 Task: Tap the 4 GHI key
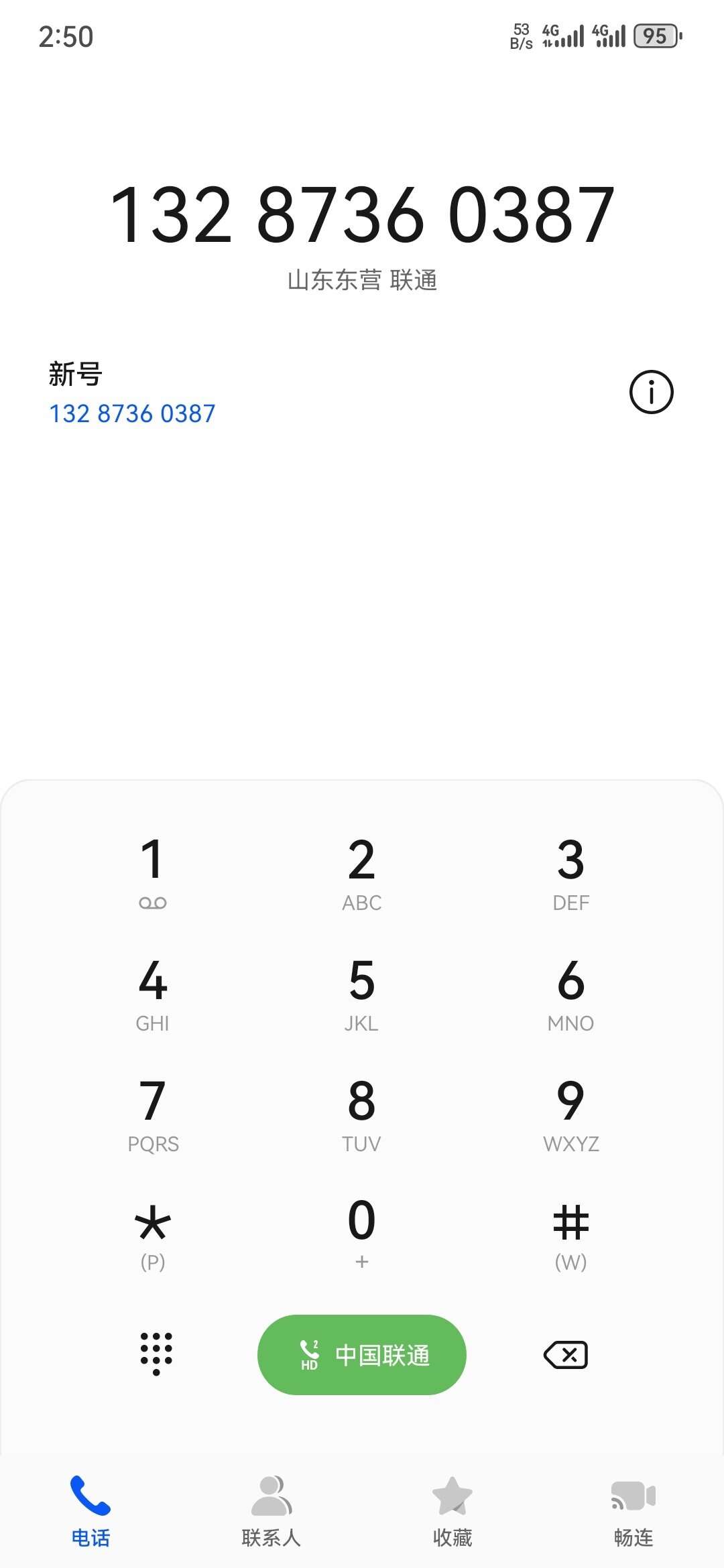[x=153, y=992]
